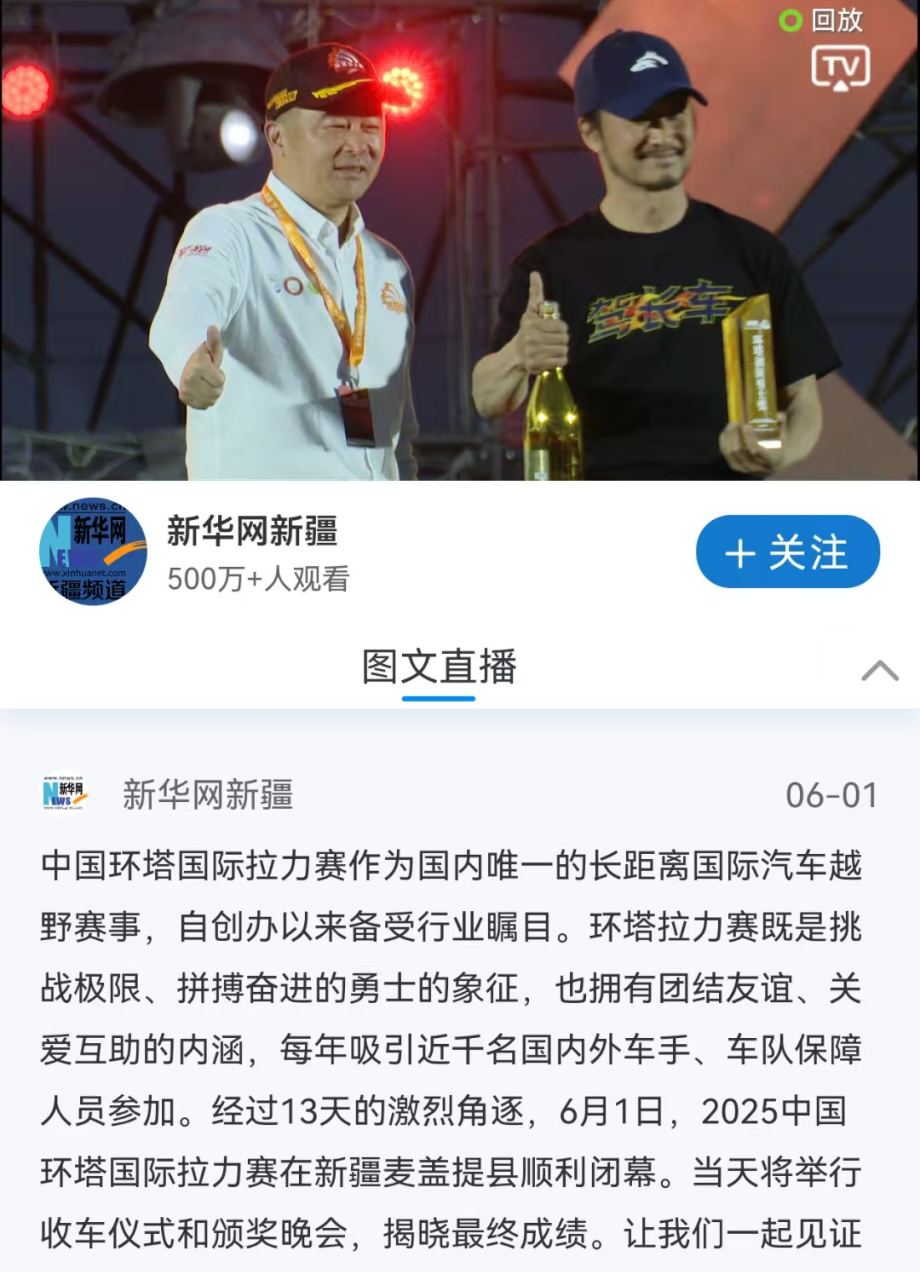Open the channel profile via its circular logo

(x=94, y=551)
